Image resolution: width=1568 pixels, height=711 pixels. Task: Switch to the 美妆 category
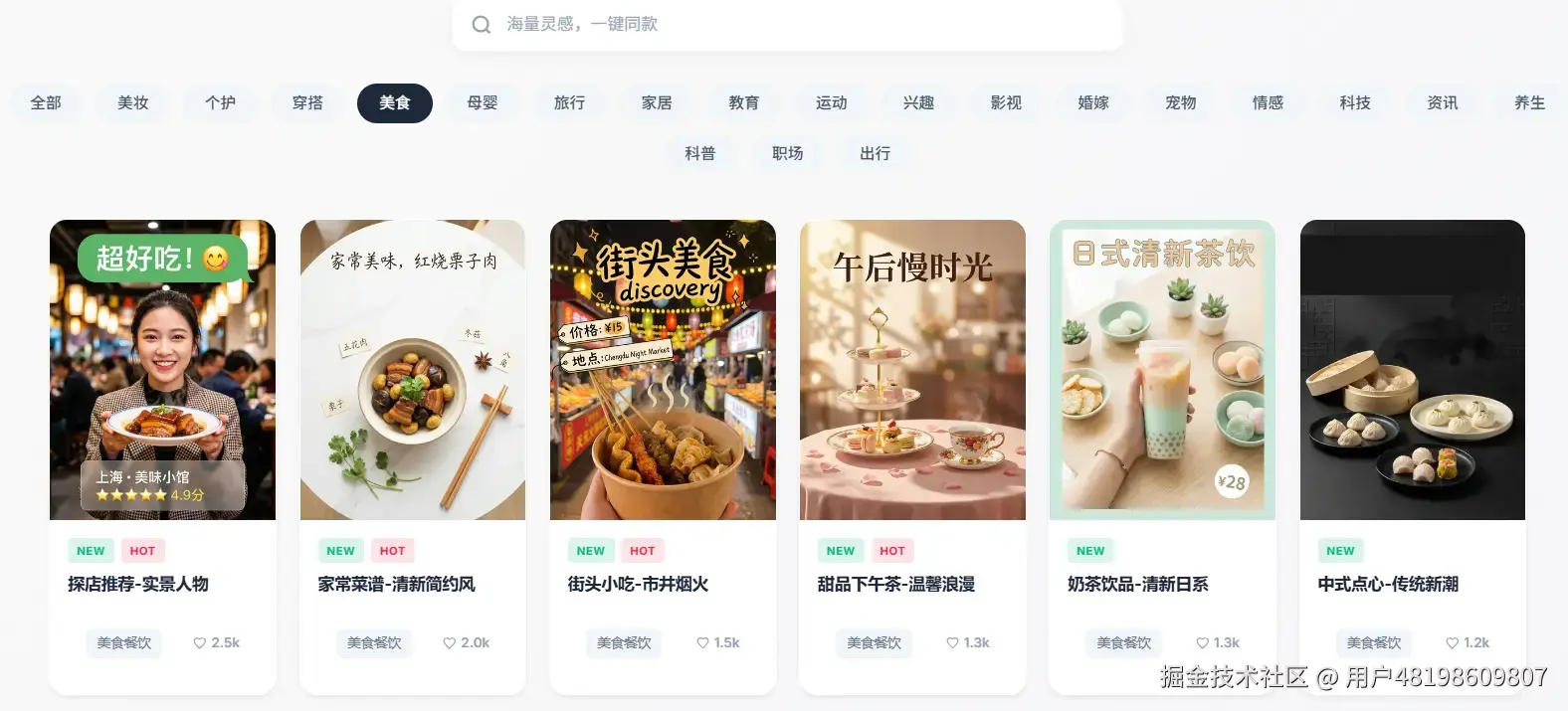point(133,102)
